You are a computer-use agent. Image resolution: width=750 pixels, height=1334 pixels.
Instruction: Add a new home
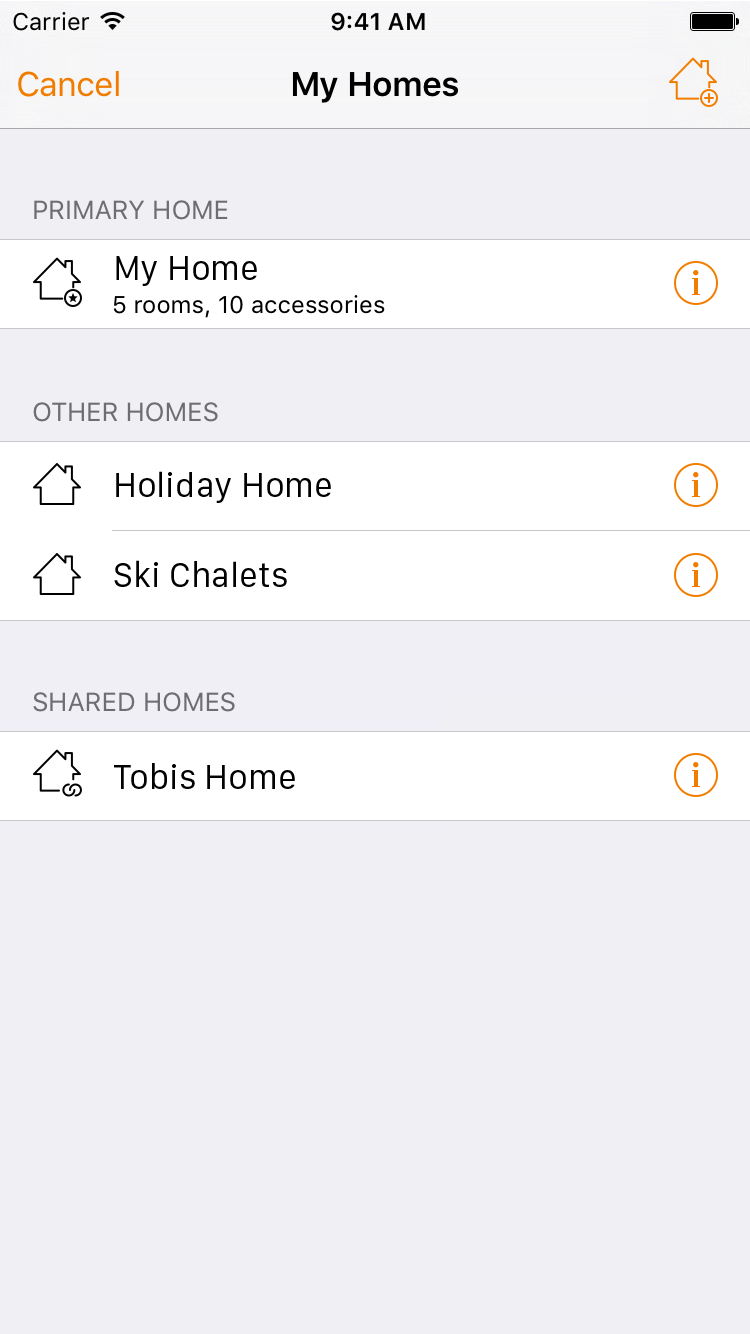click(693, 84)
